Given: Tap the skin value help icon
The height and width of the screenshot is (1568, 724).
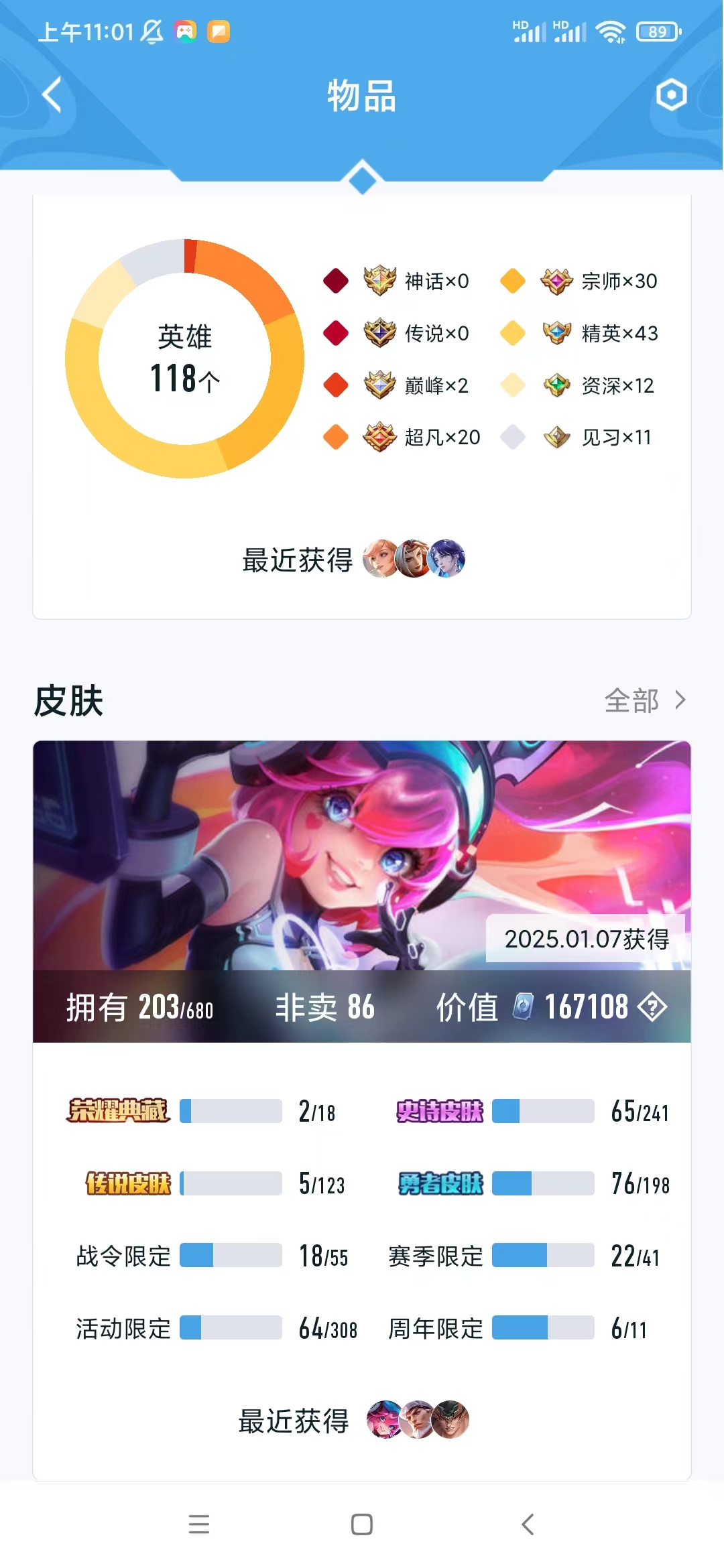Looking at the screenshot, I should (652, 1007).
